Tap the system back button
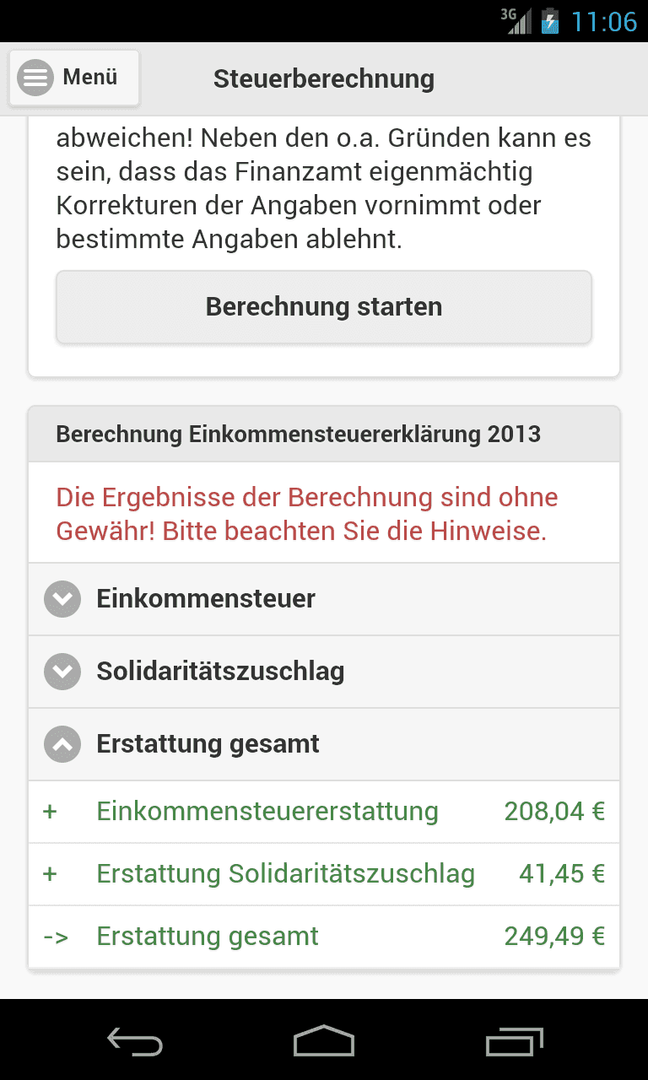 [135, 1041]
